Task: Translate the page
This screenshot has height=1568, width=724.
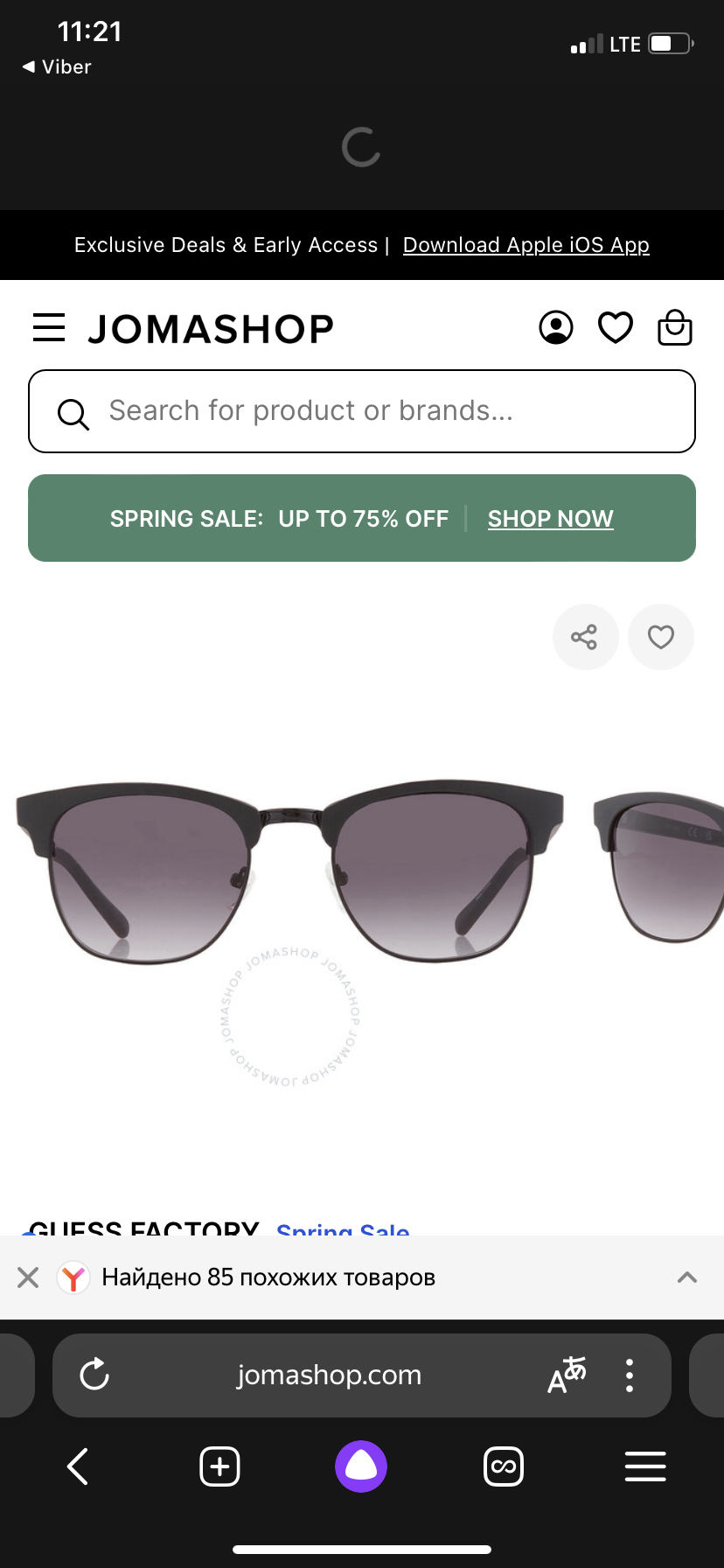Action: [567, 1375]
